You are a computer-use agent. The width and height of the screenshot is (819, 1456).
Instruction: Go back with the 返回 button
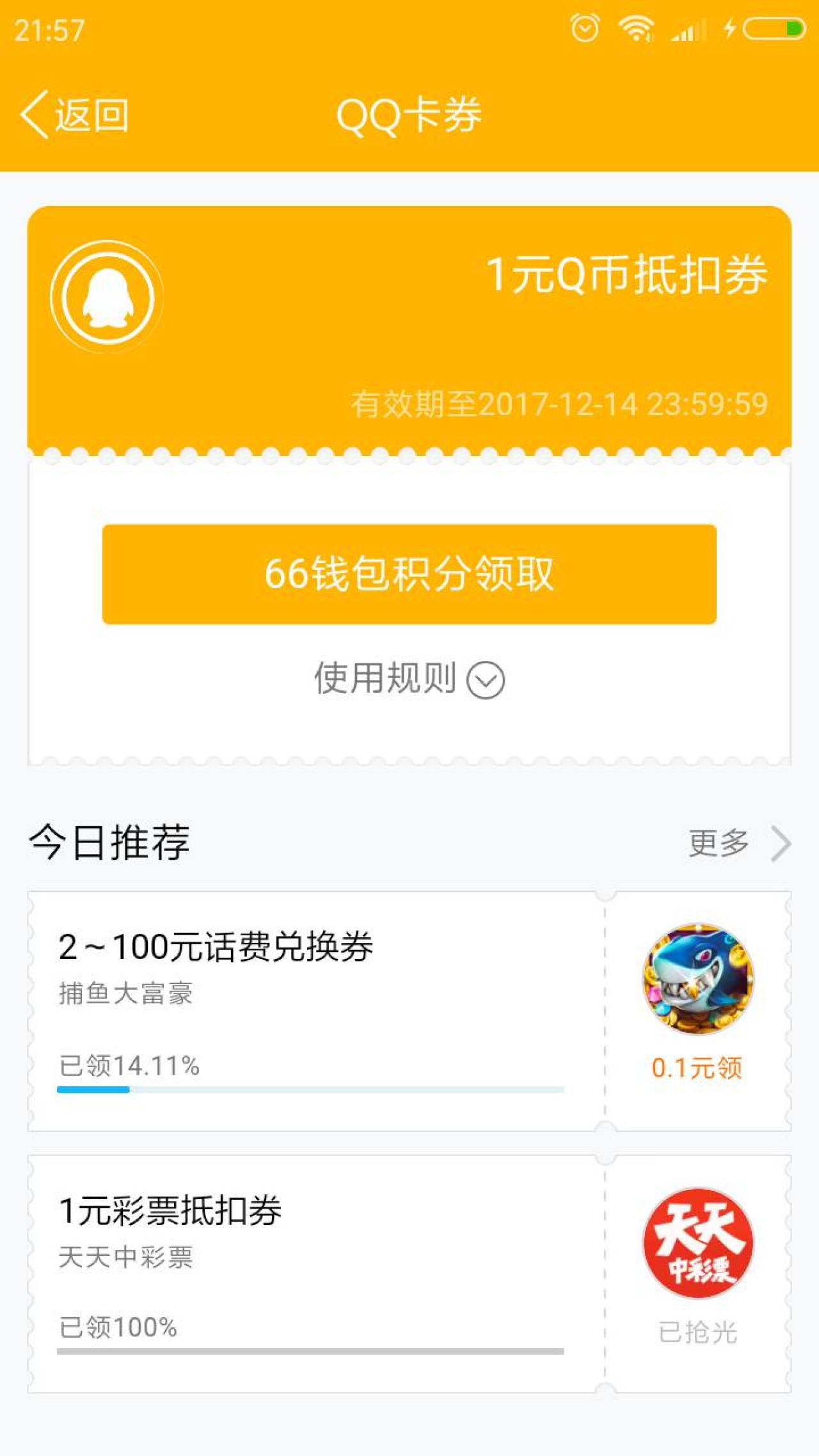tap(76, 115)
